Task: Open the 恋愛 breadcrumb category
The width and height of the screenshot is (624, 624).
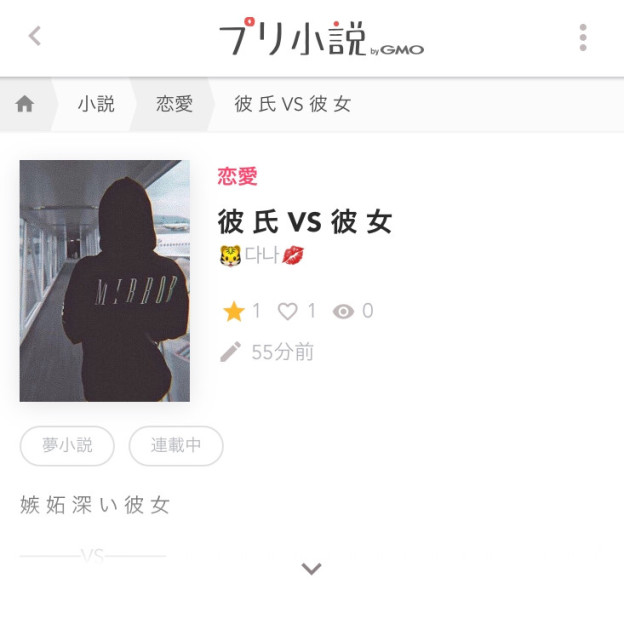Action: pos(174,104)
